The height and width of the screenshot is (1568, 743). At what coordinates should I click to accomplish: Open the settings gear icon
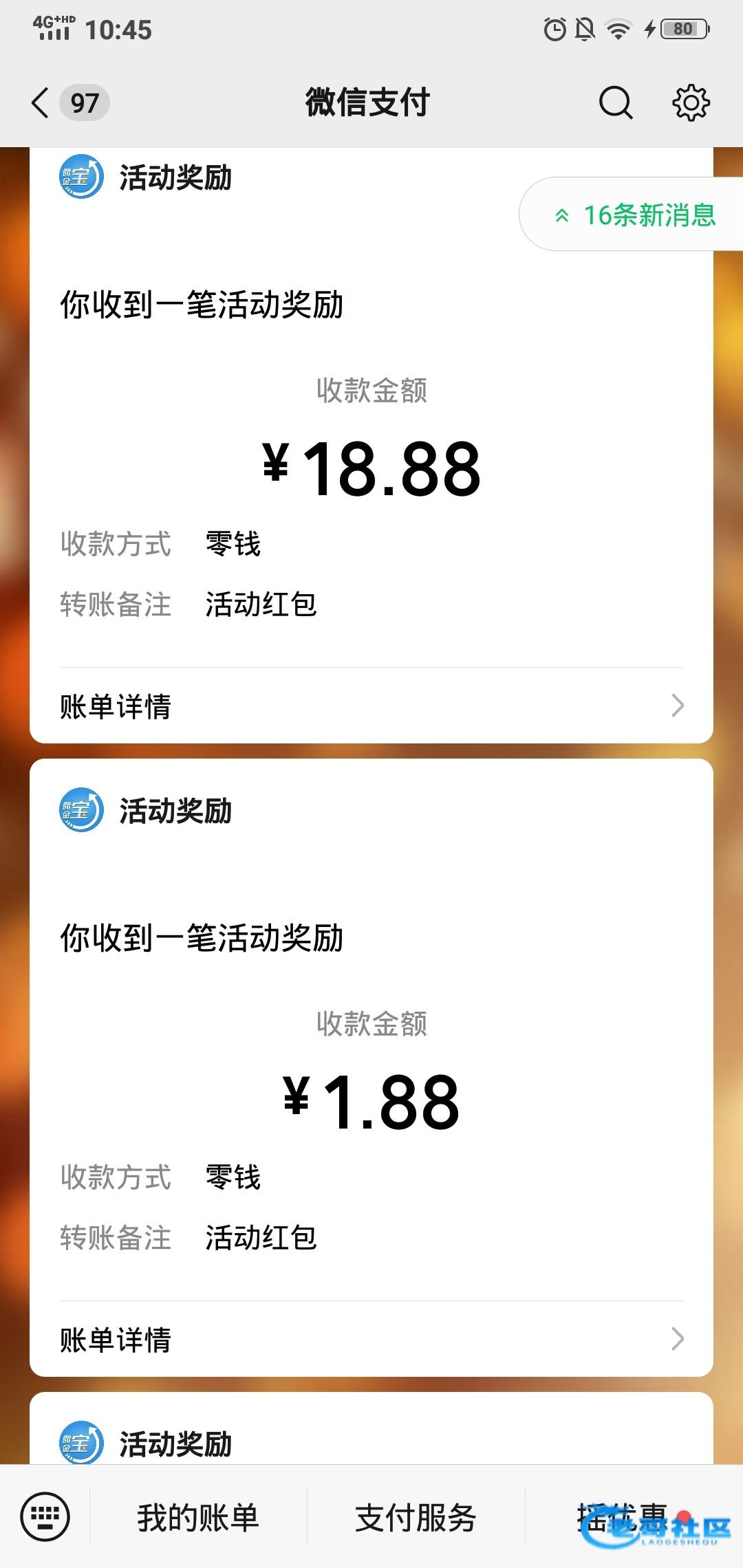[x=690, y=103]
